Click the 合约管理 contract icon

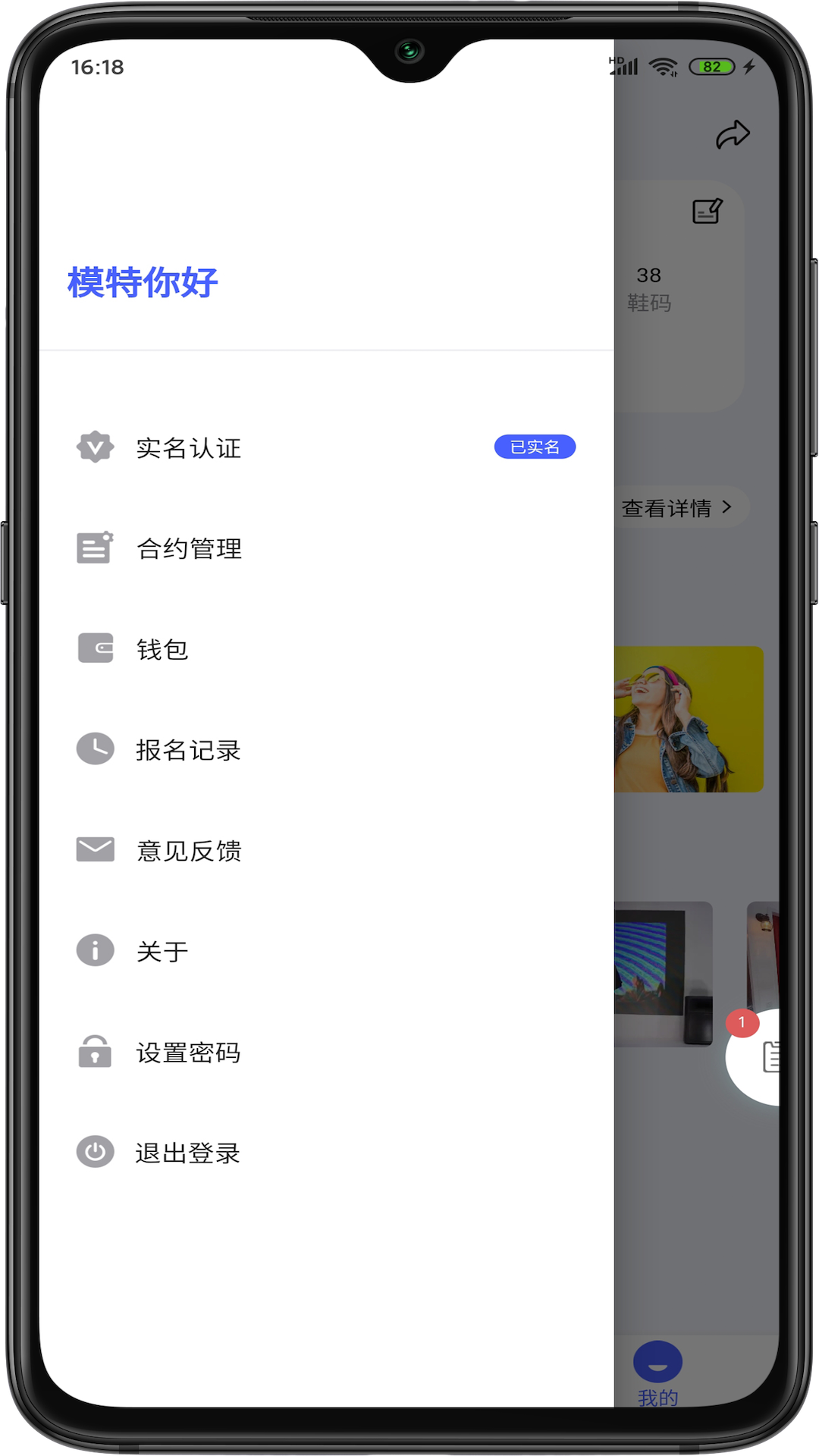tap(94, 548)
